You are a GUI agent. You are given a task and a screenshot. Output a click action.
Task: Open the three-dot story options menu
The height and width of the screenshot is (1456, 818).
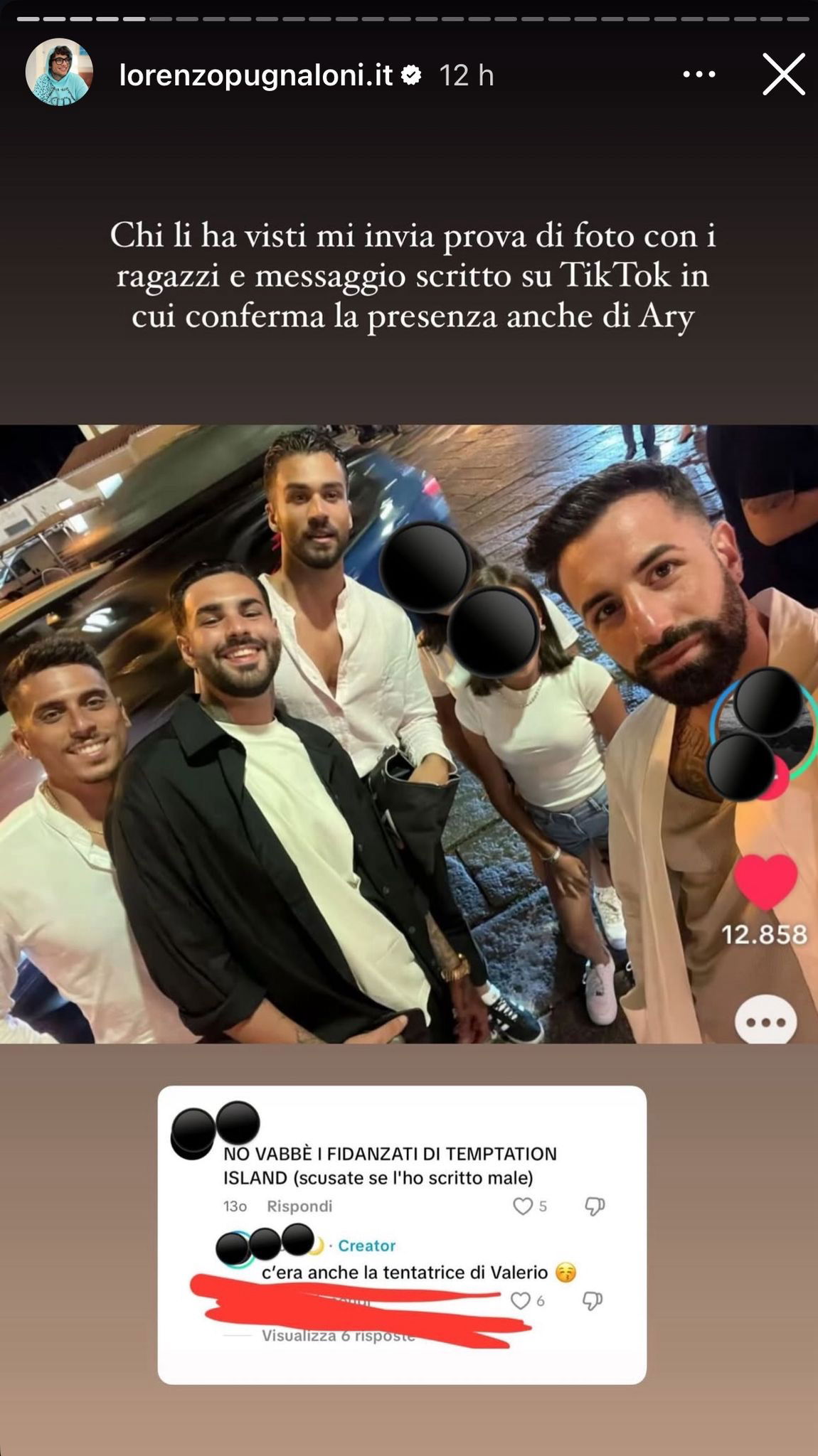(699, 74)
